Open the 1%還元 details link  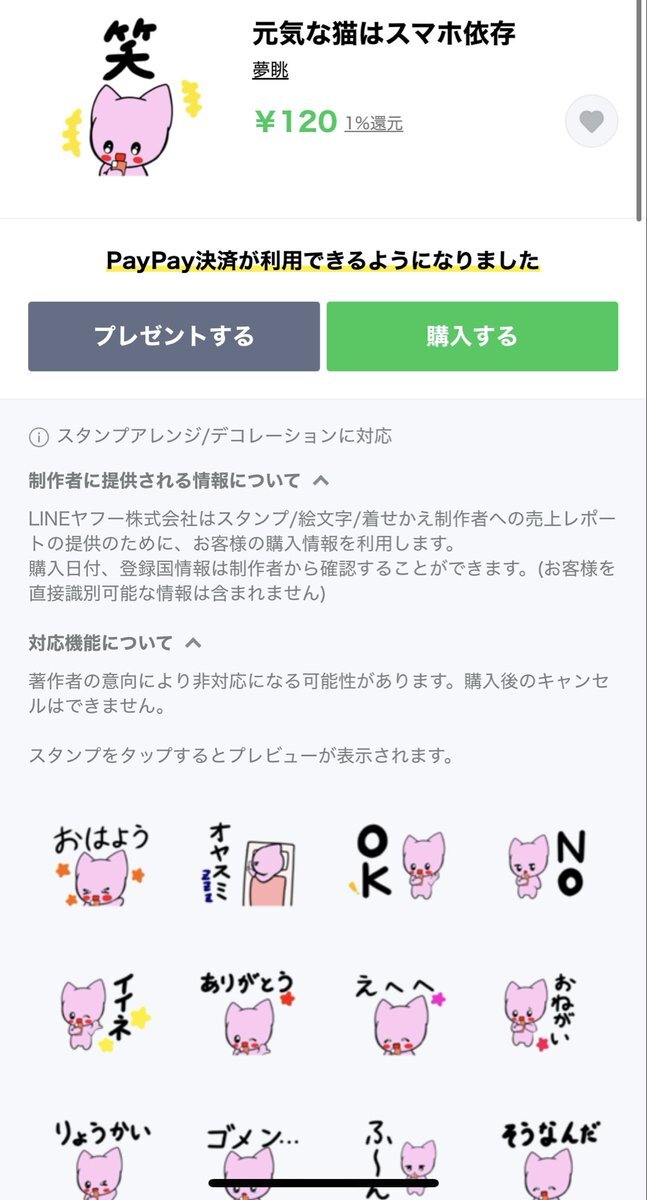pyautogui.click(x=374, y=124)
